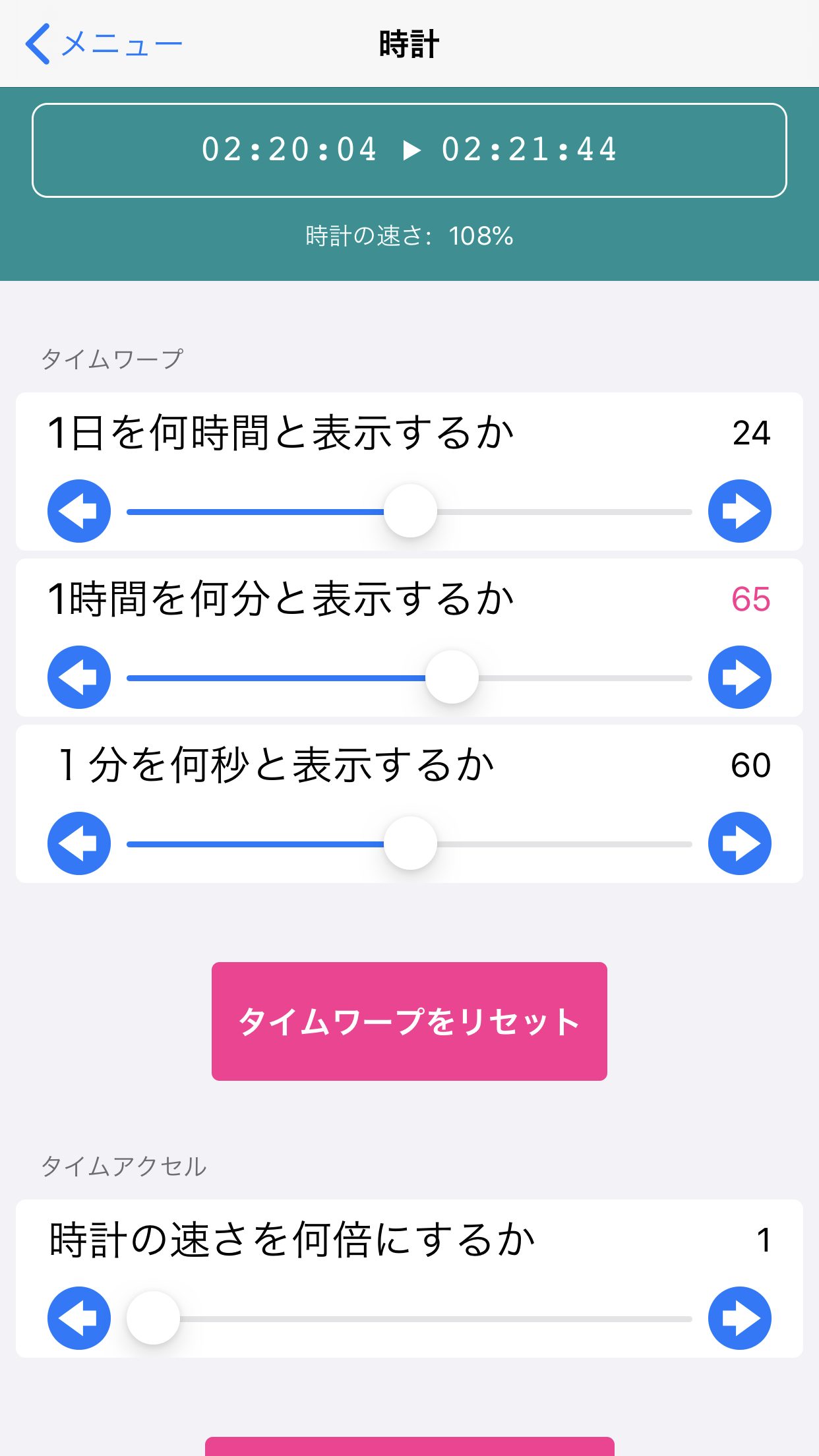Tap the 時計の速さを何倍にするか slider

(409, 1318)
